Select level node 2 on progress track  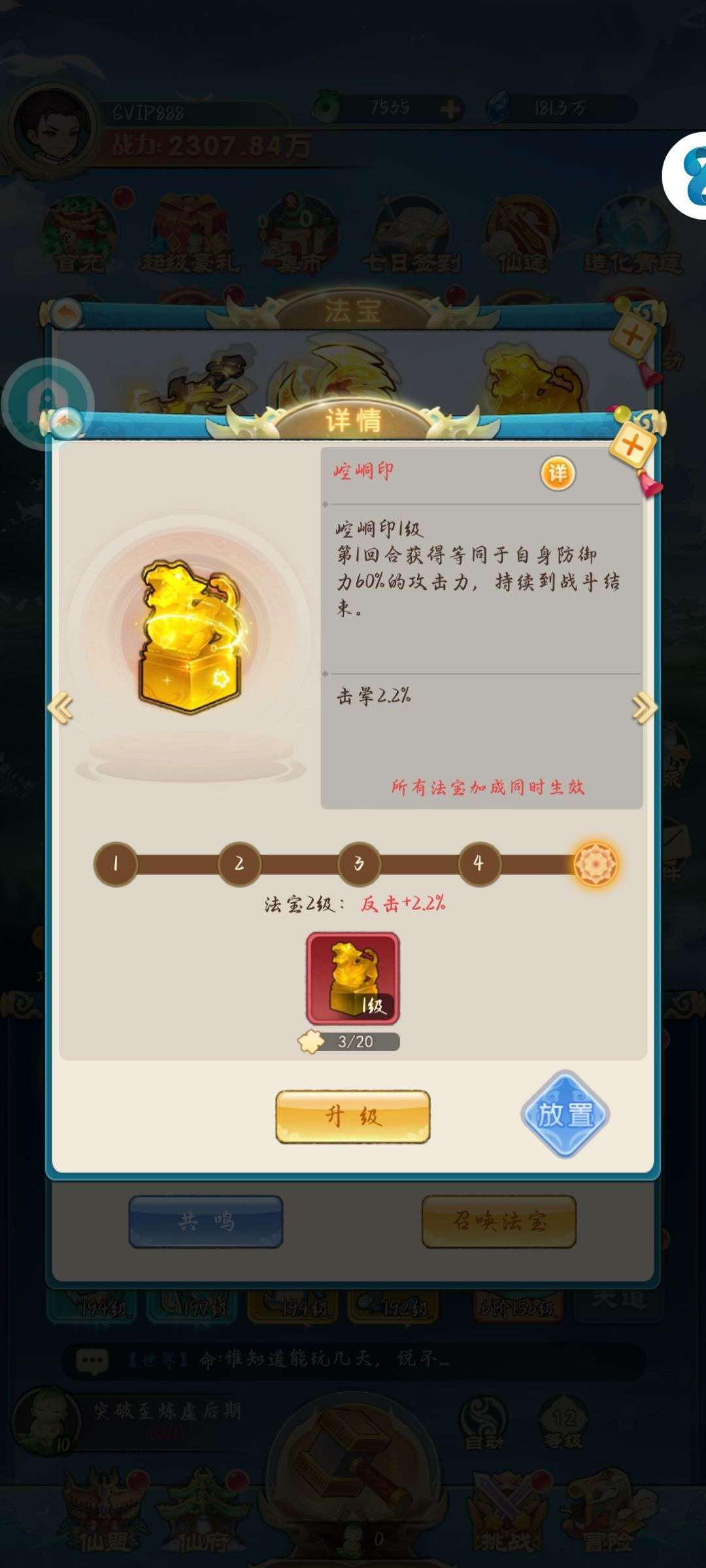click(239, 864)
